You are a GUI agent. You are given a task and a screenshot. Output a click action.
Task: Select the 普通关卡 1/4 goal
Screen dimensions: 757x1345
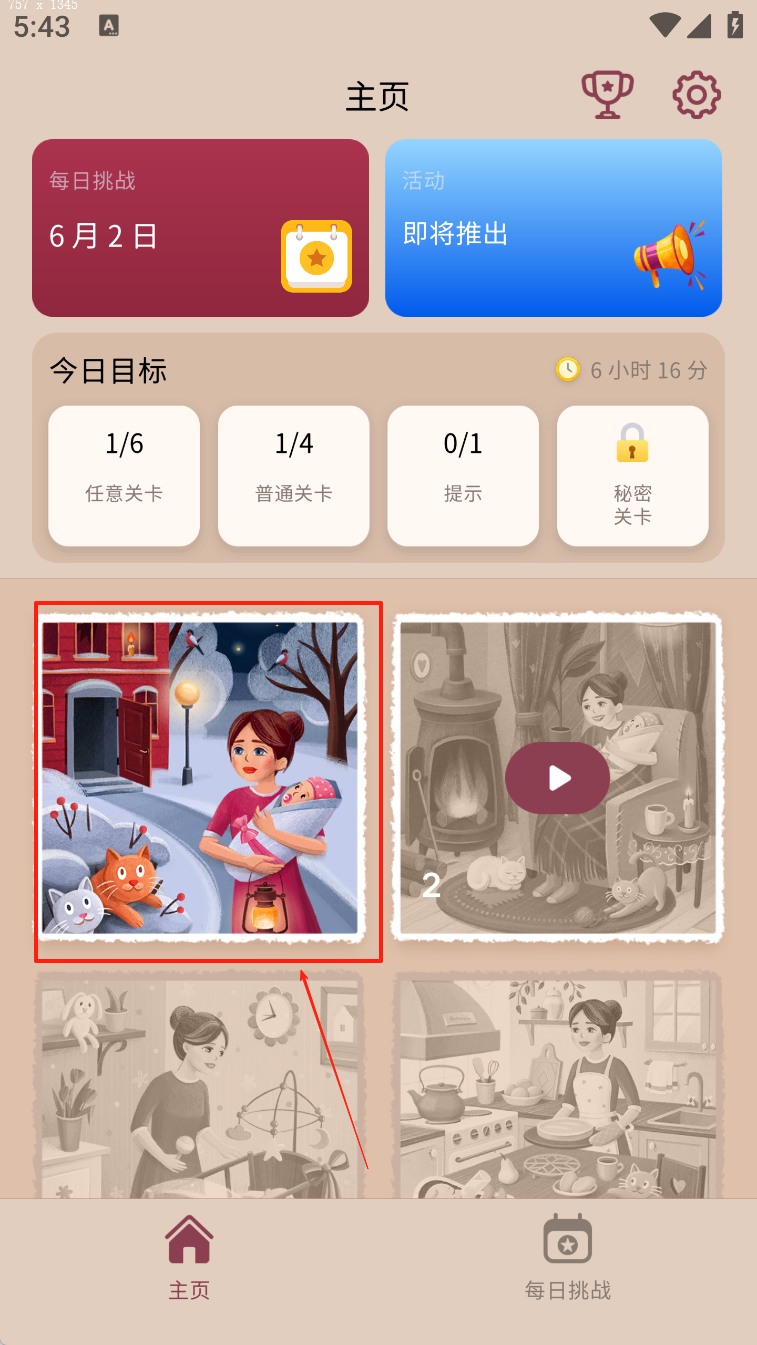click(294, 476)
